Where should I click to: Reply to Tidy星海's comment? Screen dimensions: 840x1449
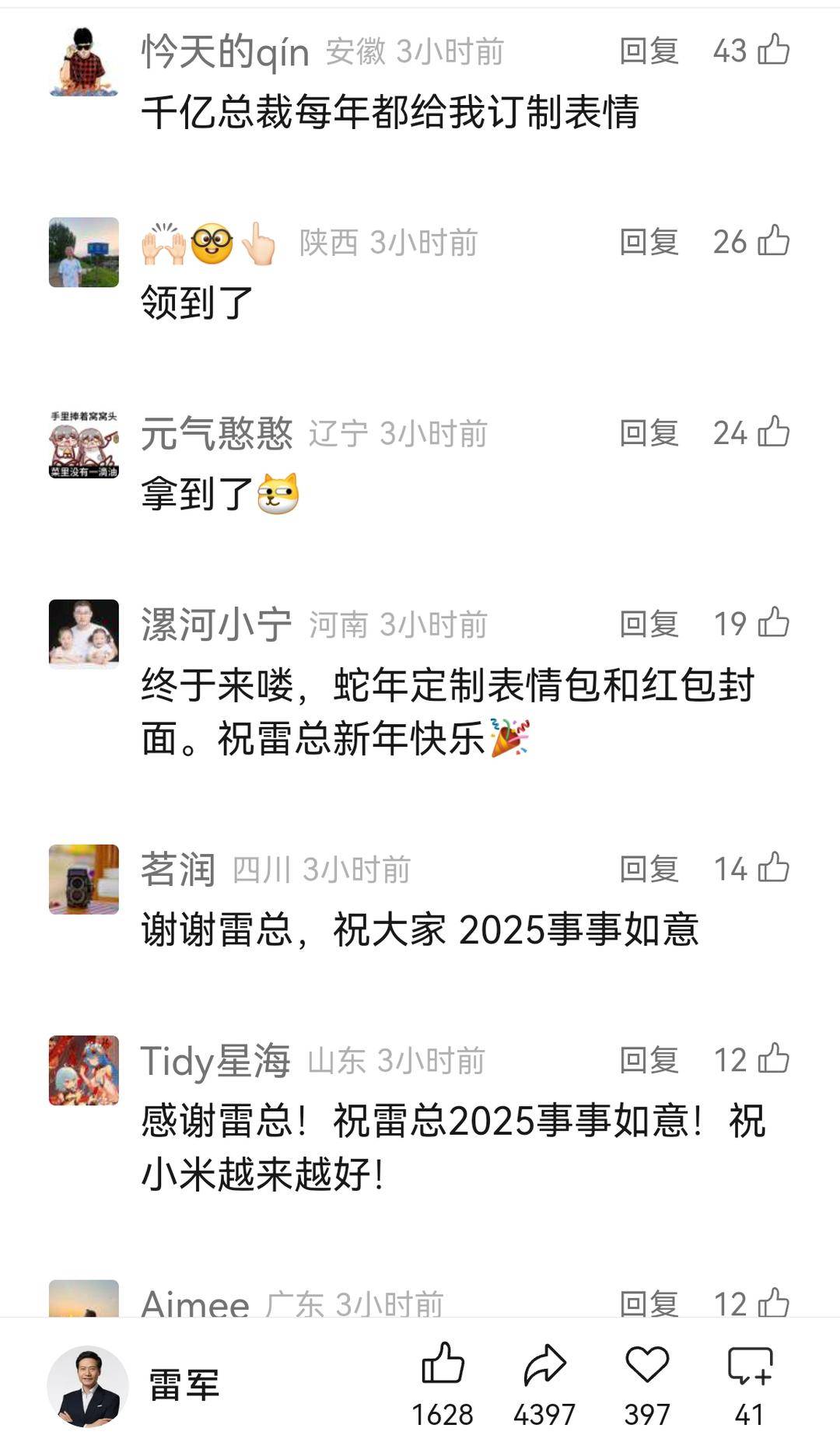649,1060
